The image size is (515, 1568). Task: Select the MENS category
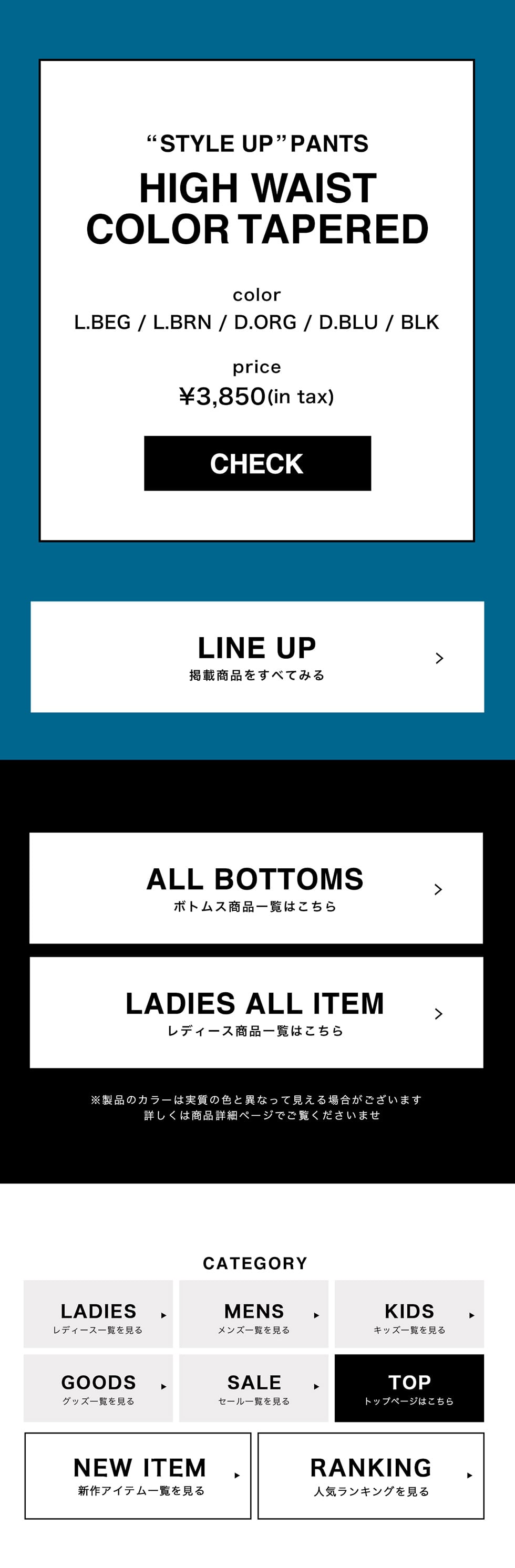click(x=254, y=1314)
